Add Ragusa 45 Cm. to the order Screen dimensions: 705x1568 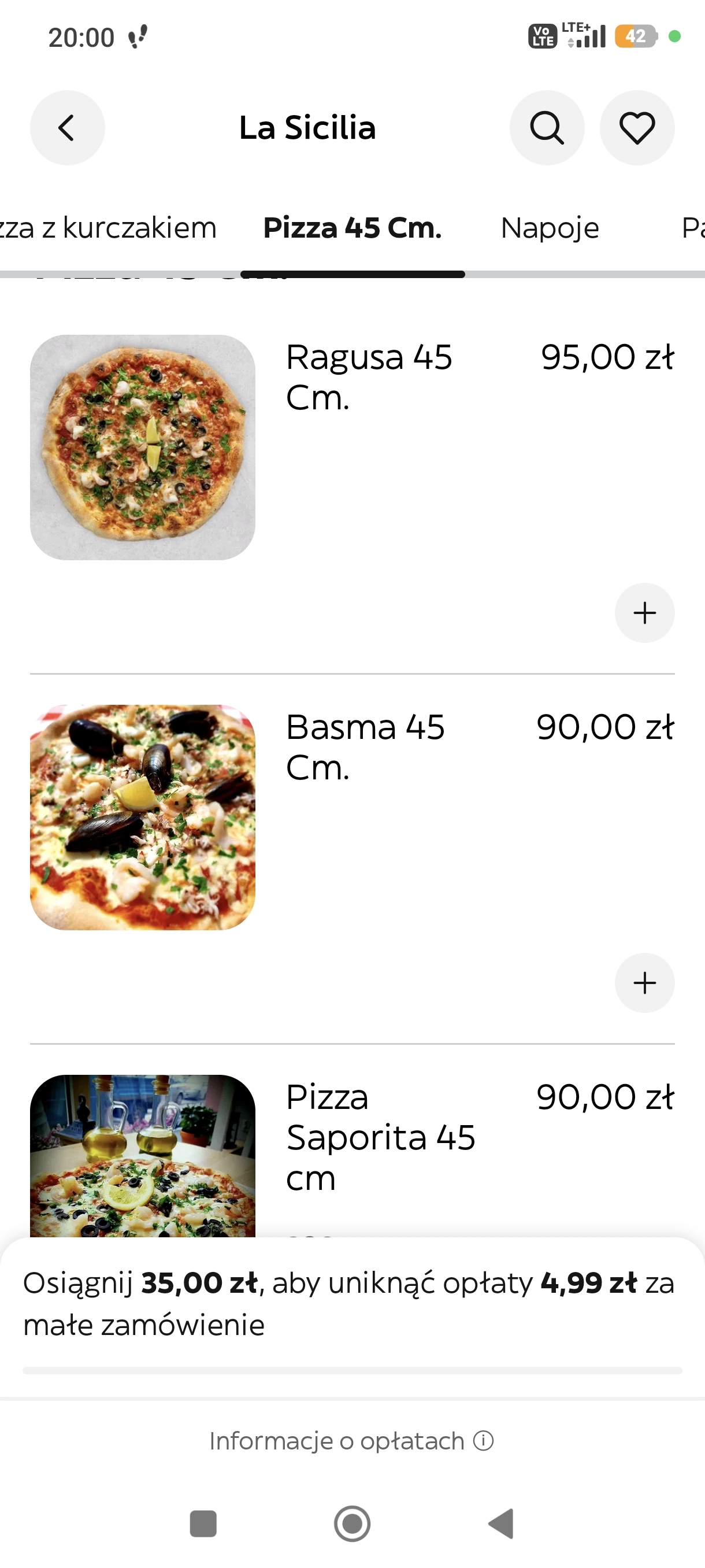coord(644,612)
